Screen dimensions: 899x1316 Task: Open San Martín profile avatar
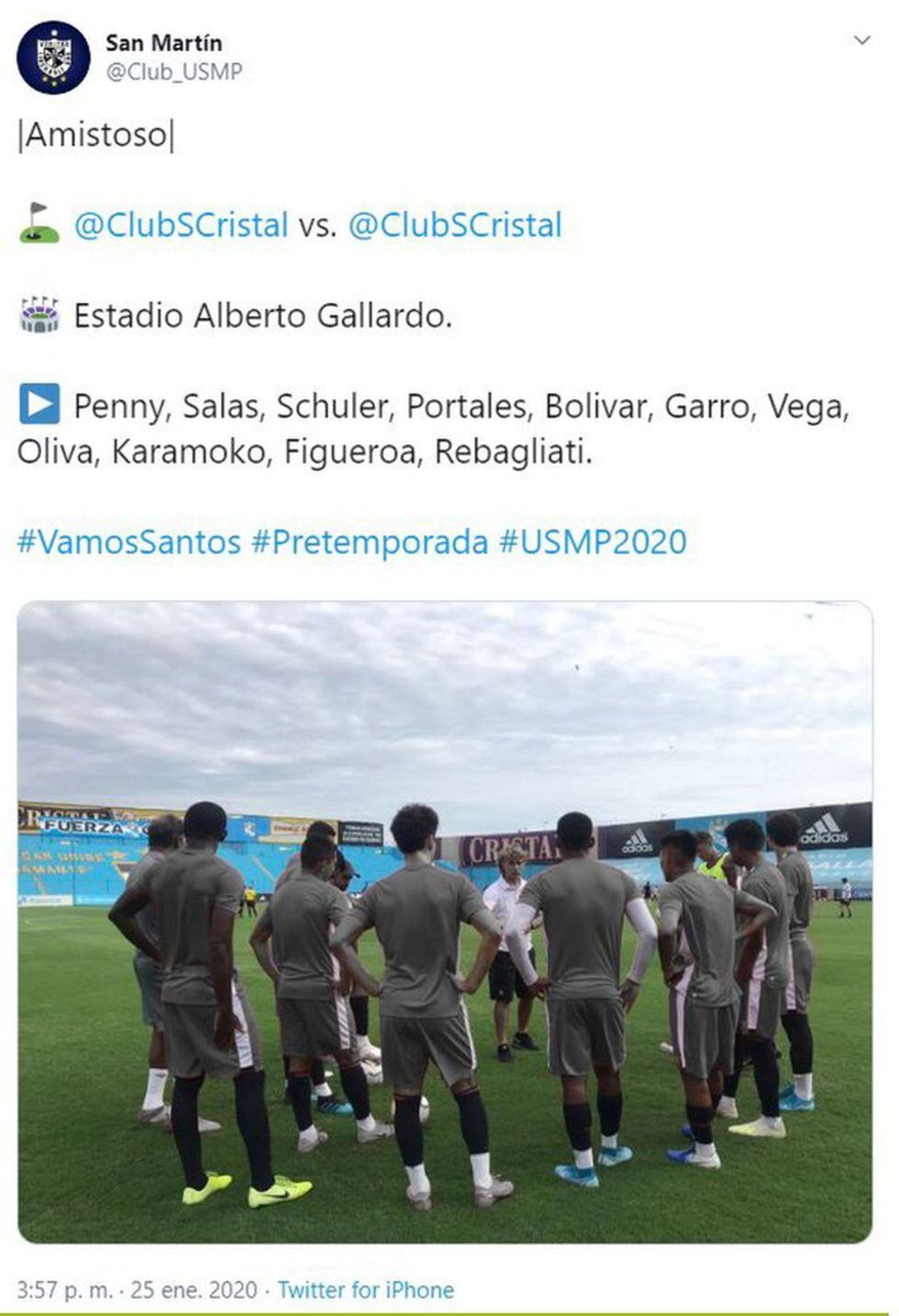pyautogui.click(x=53, y=58)
